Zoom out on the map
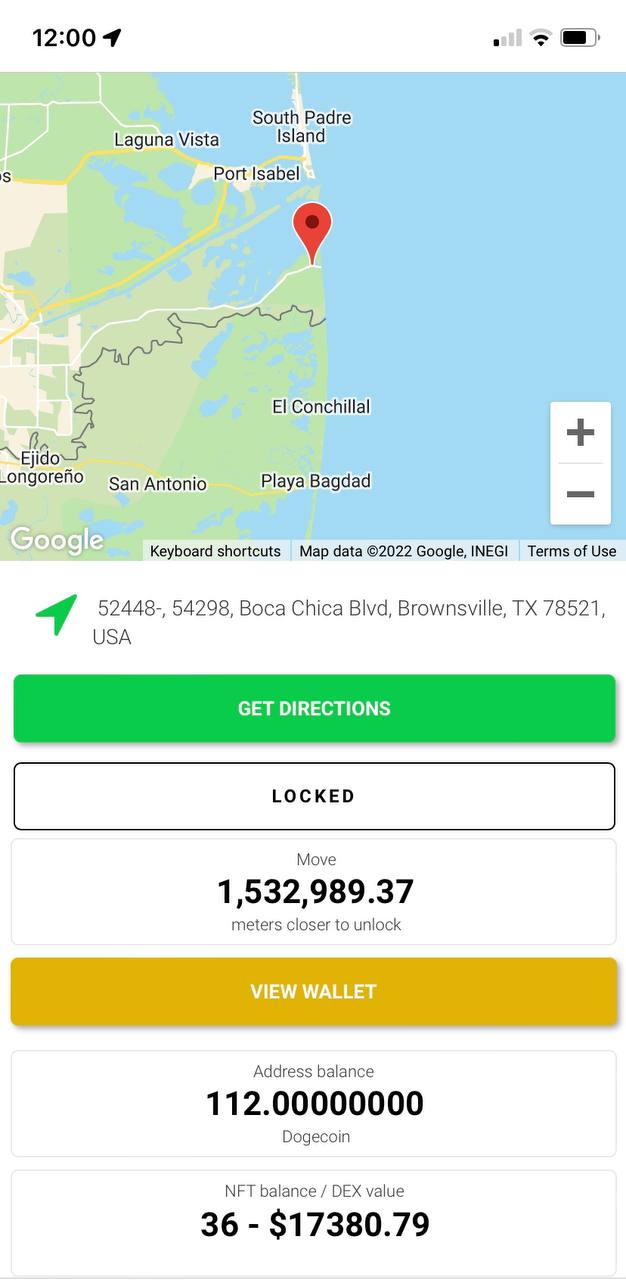626x1280 pixels. pos(580,494)
